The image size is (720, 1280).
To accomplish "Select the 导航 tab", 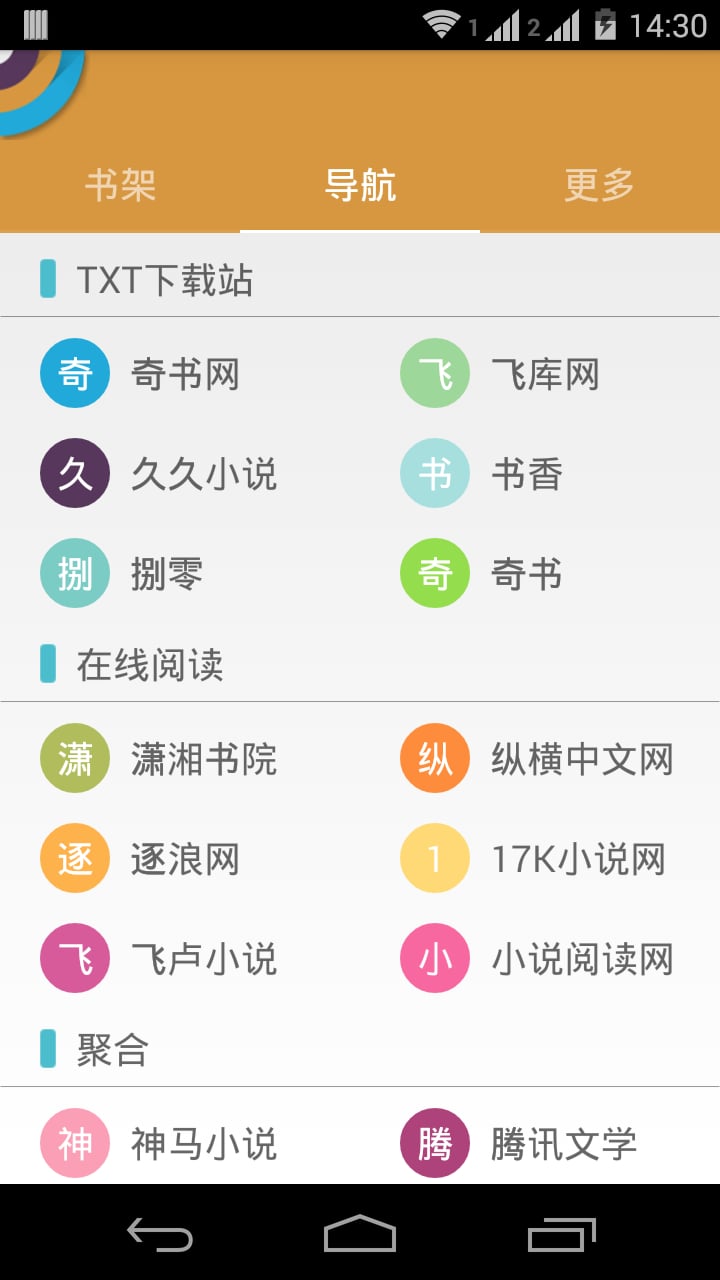I will point(360,186).
